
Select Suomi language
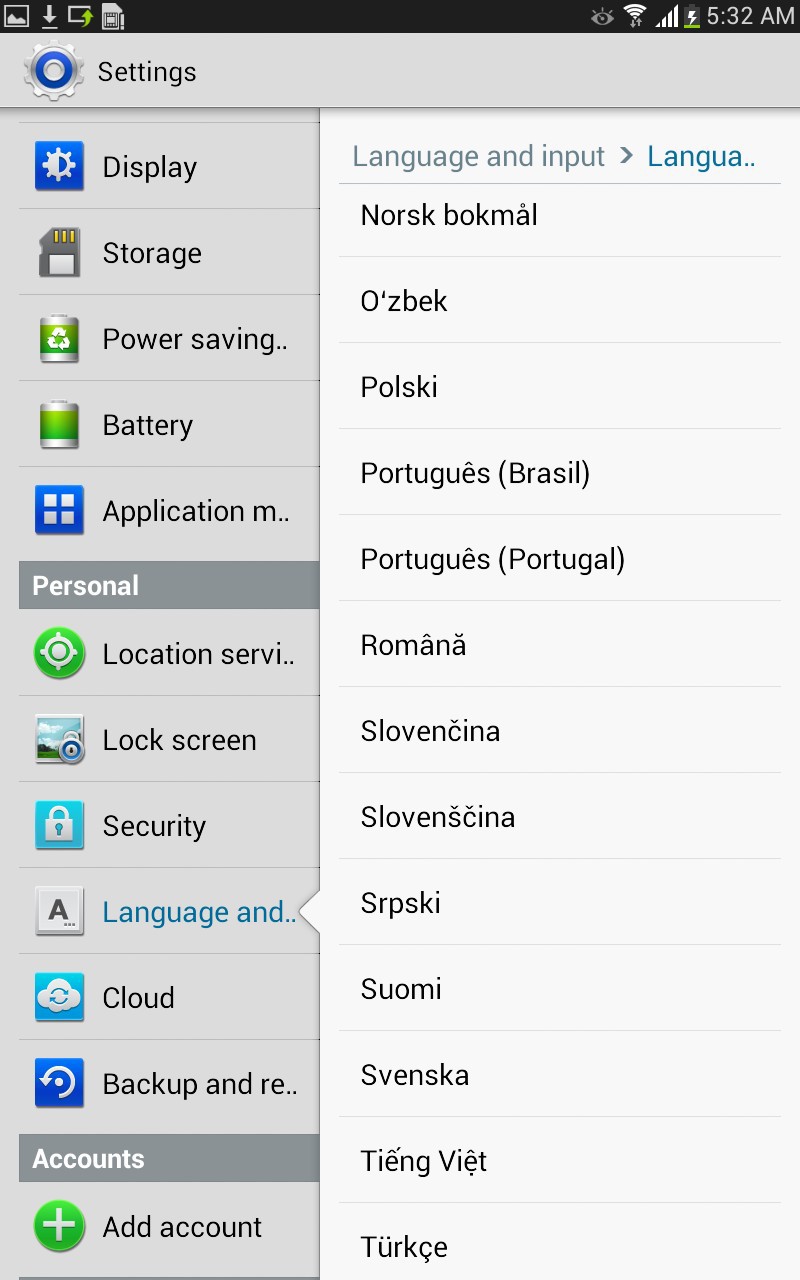(x=559, y=989)
